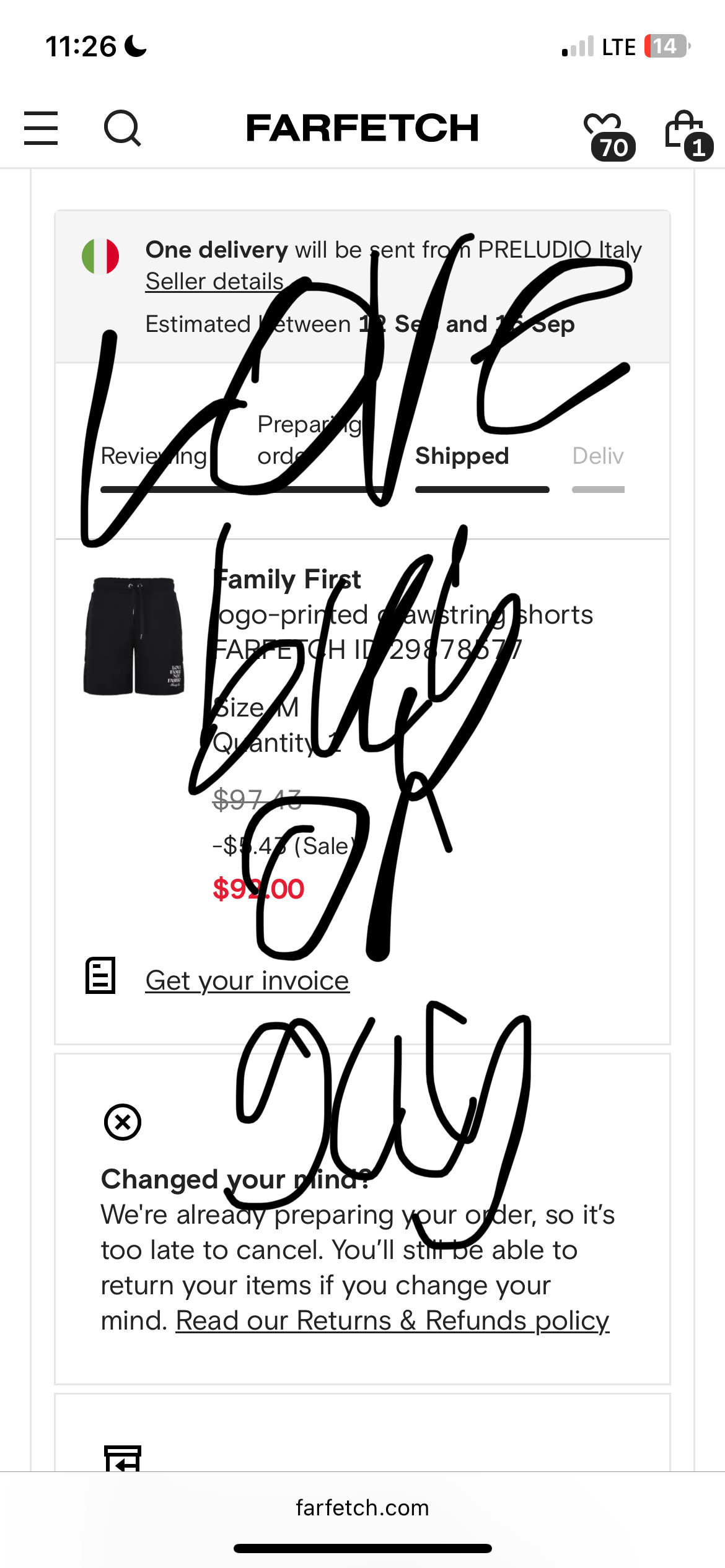Open wishlist with 70 items

[x=606, y=134]
